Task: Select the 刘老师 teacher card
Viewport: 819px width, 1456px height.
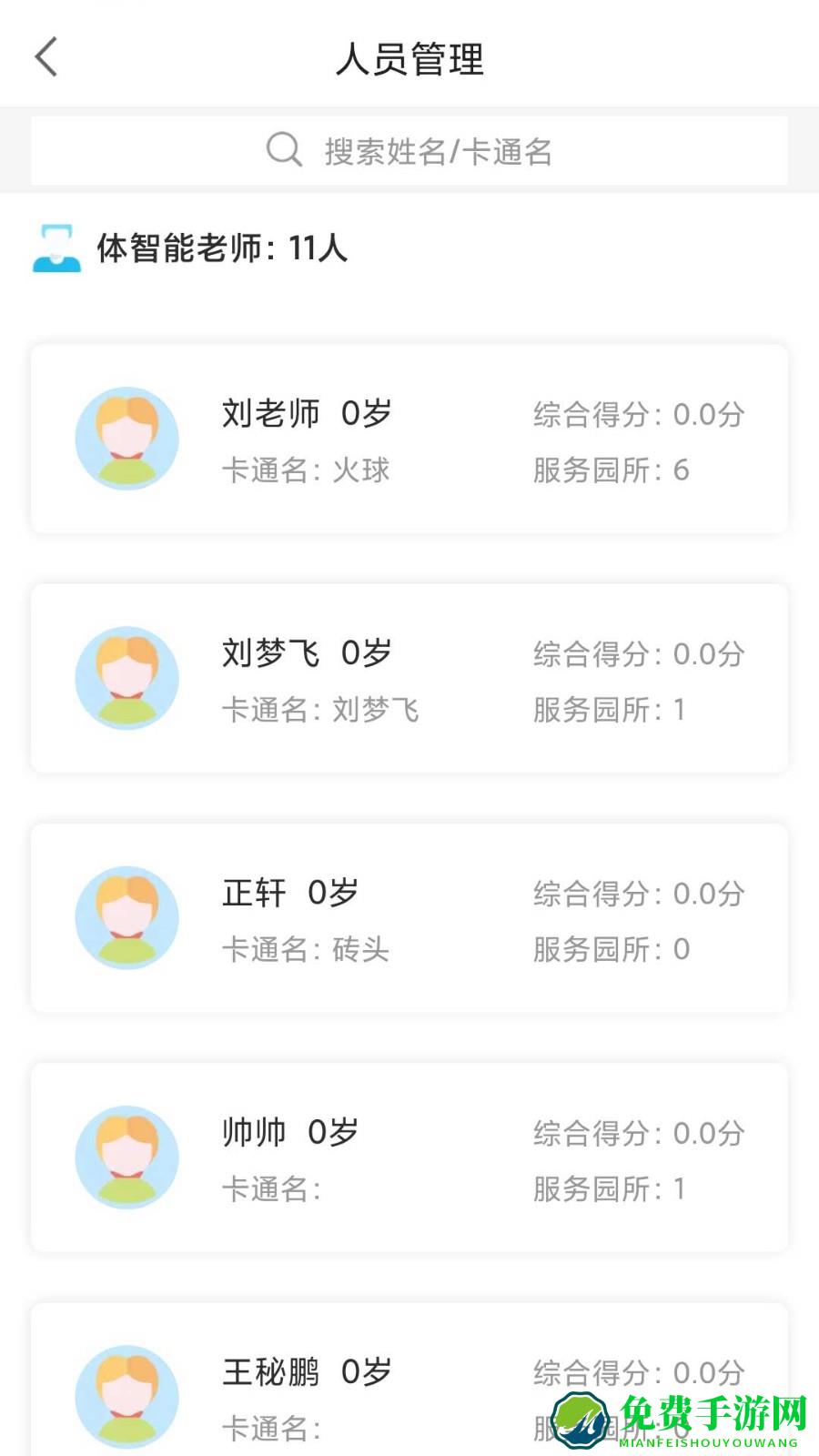Action: click(x=409, y=438)
